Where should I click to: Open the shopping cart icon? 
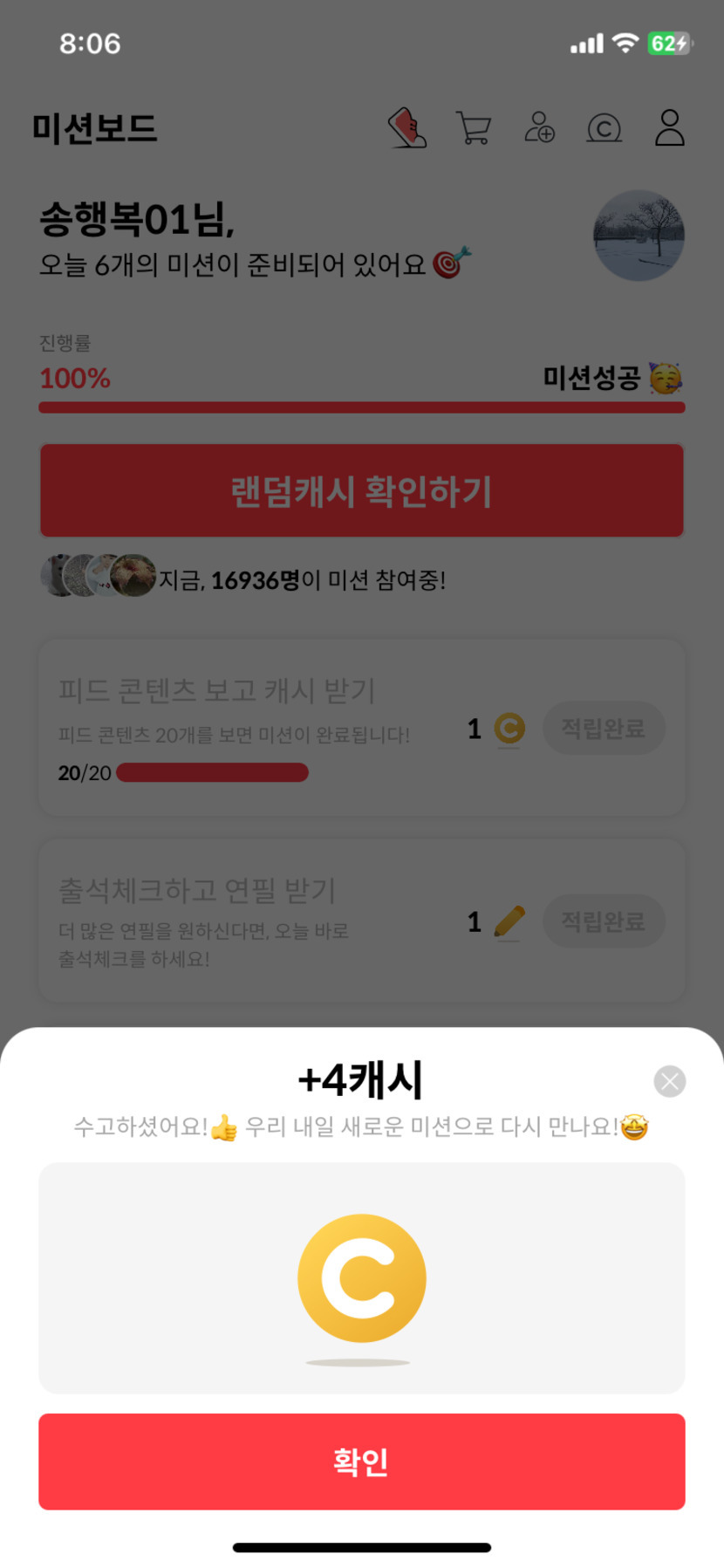tap(474, 128)
